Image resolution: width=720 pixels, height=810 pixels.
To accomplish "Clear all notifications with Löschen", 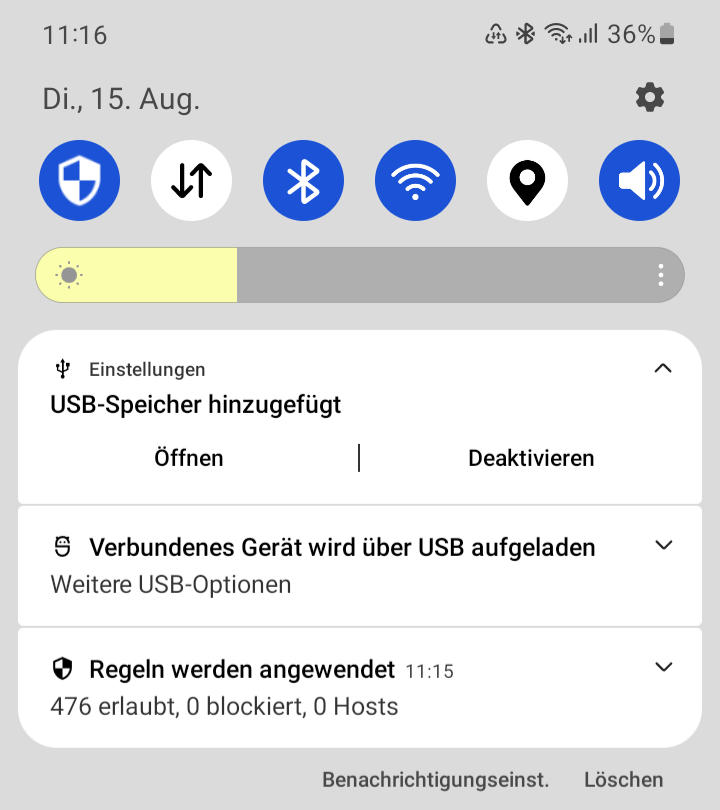I will (x=623, y=780).
